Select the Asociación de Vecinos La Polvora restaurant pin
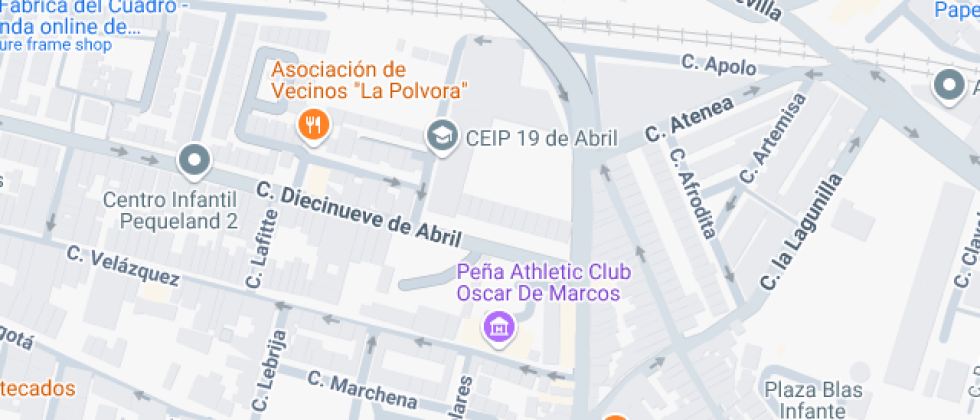This screenshot has width=980, height=420. (x=312, y=126)
